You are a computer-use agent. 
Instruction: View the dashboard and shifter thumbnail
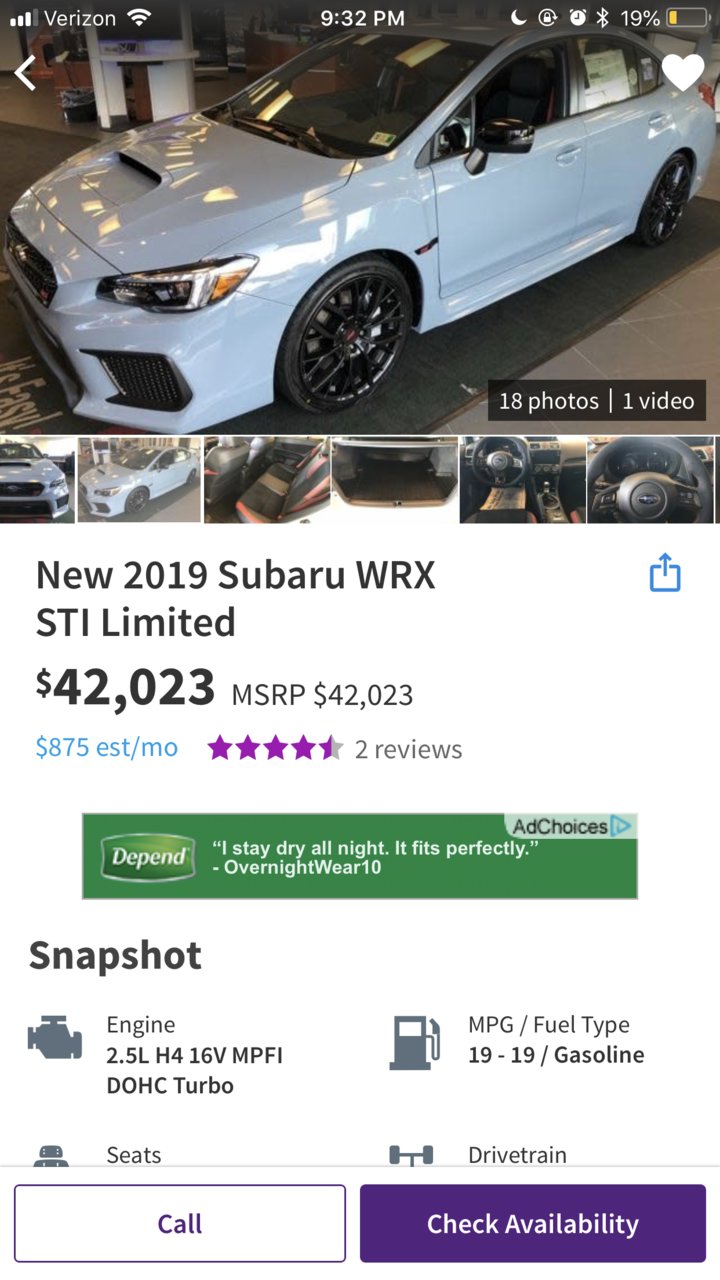pos(522,480)
